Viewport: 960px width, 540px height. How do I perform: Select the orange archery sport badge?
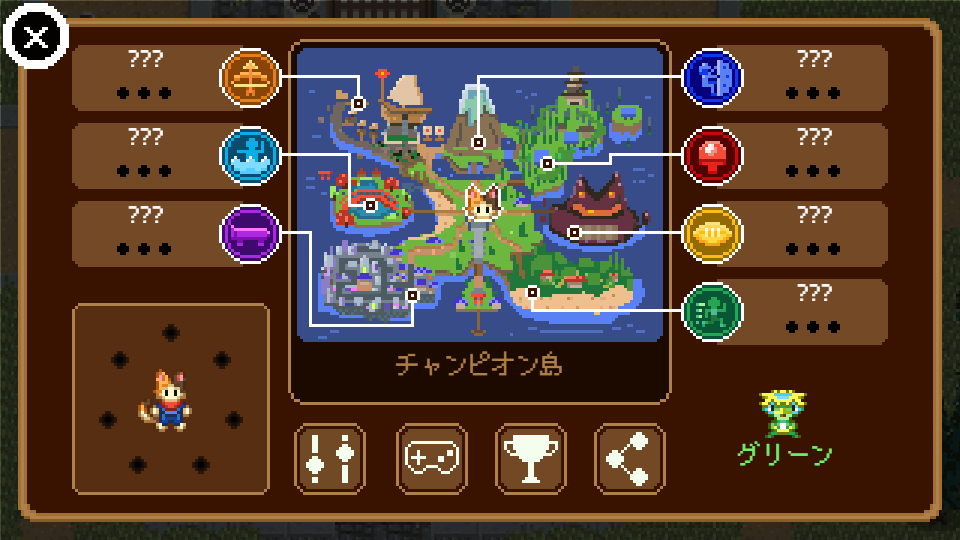click(250, 77)
